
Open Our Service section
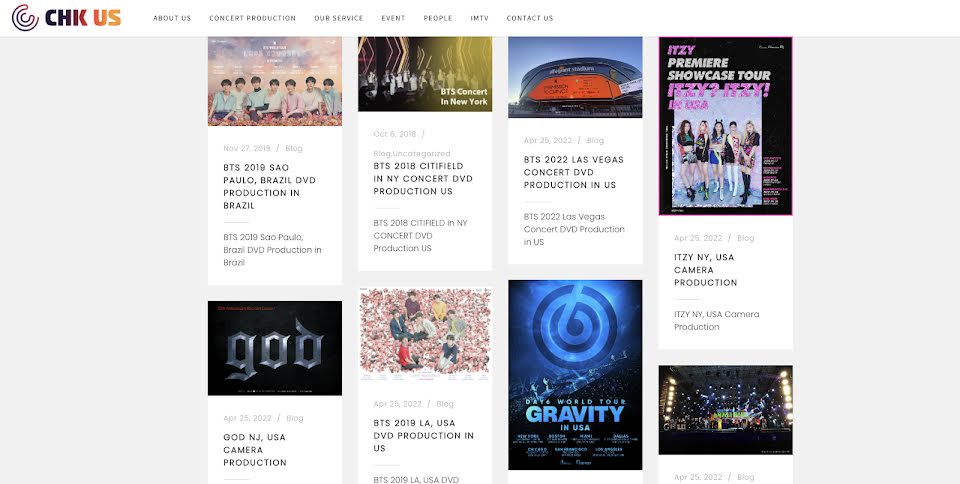coord(338,18)
